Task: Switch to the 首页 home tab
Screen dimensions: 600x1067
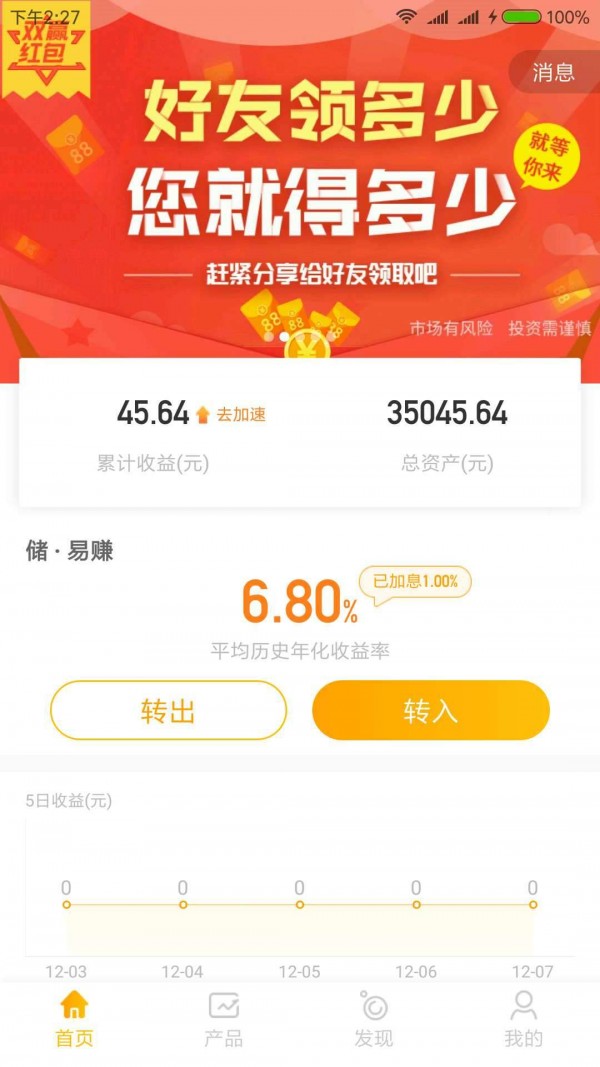Action: click(74, 1019)
